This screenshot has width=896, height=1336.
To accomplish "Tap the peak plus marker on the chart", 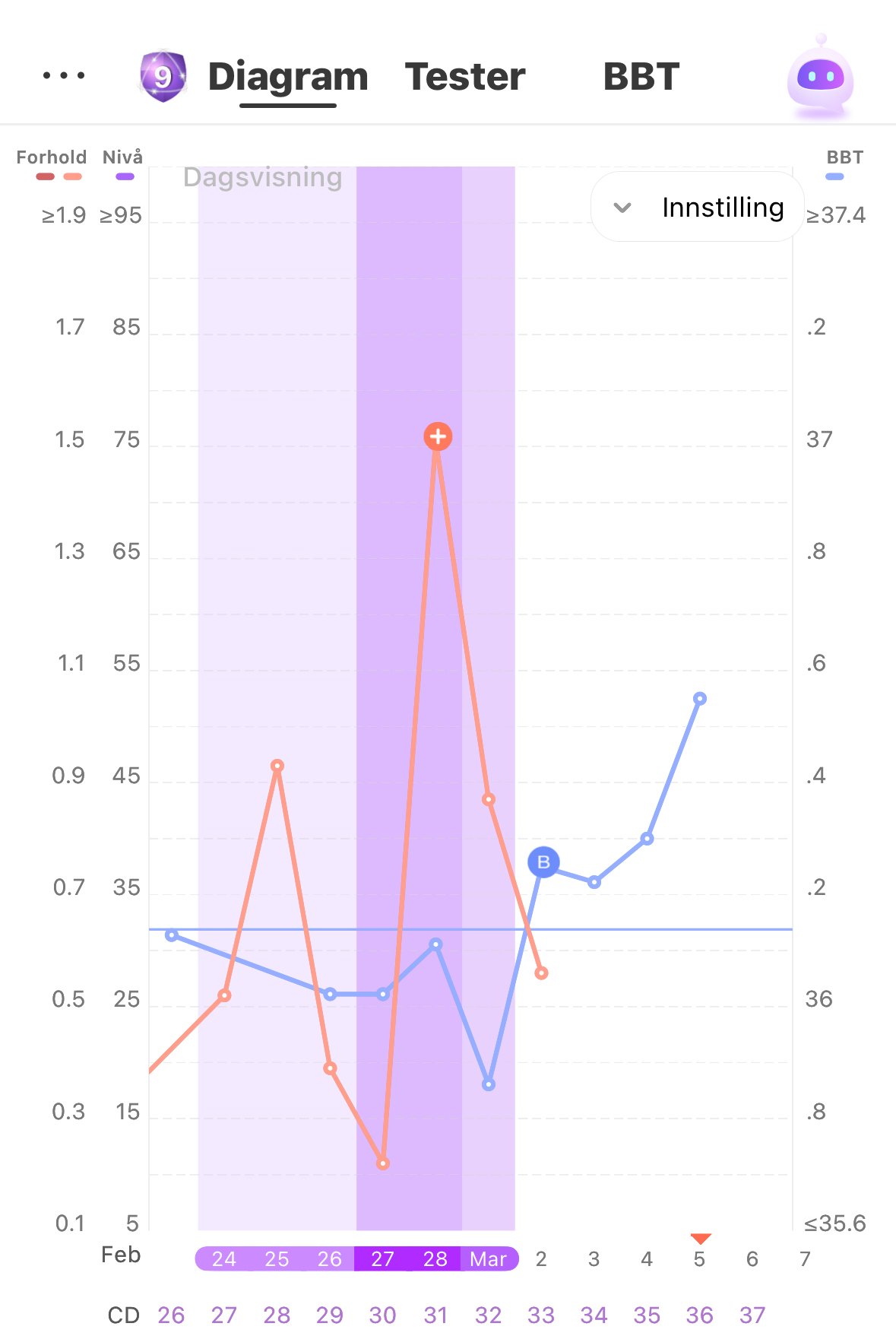I will click(438, 436).
